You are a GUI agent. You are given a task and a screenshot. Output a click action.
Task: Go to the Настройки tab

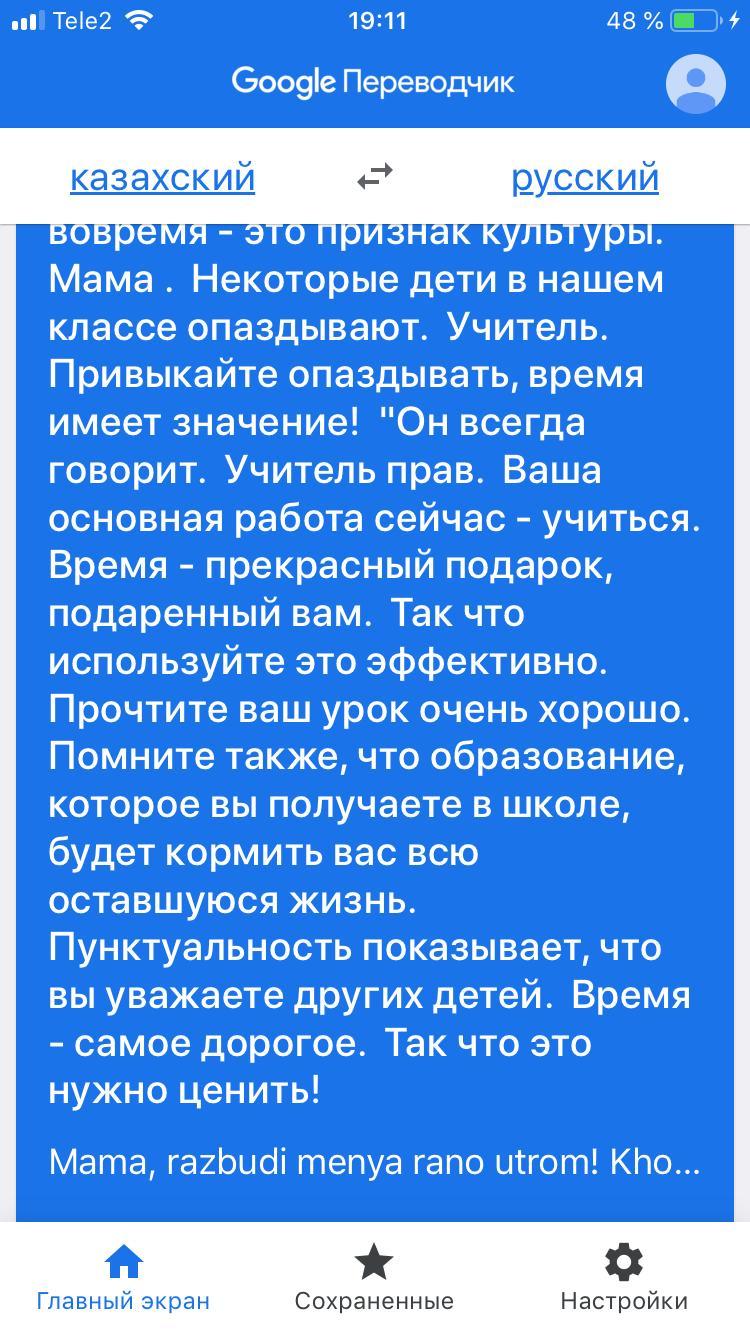(x=624, y=1278)
